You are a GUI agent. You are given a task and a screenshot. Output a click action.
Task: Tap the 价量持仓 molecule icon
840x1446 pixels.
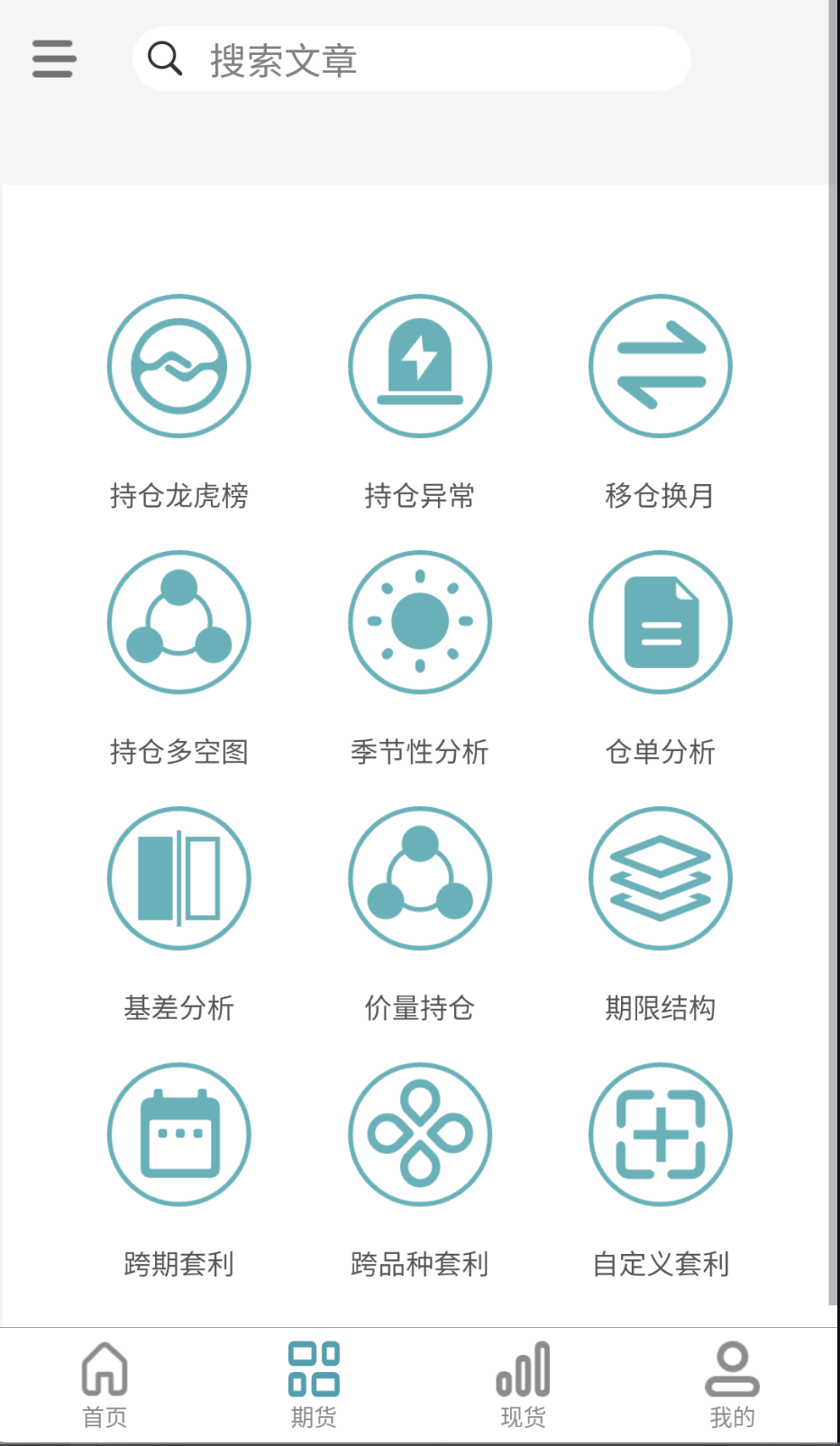419,878
